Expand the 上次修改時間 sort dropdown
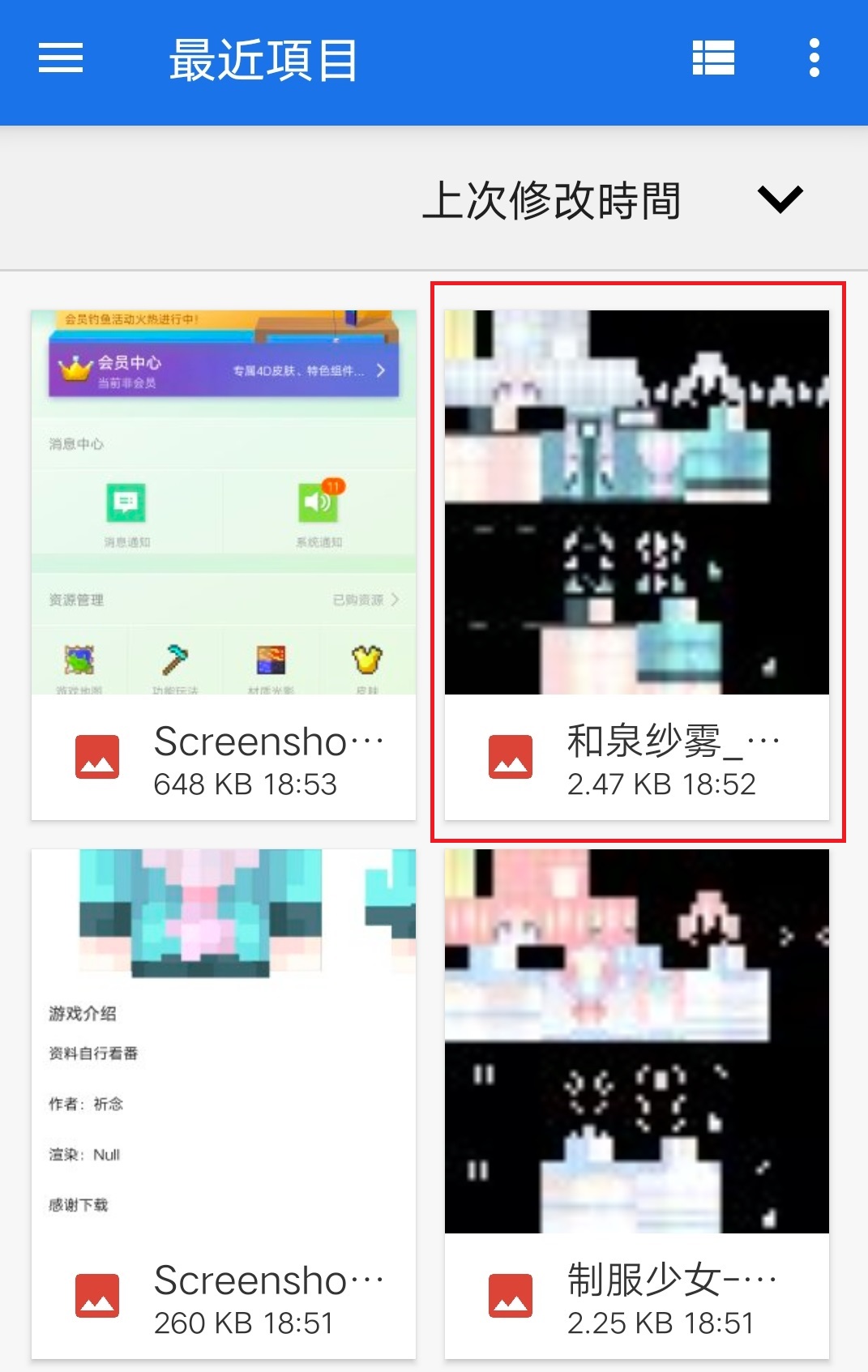Screen dimensions: 868x1372 point(778,199)
